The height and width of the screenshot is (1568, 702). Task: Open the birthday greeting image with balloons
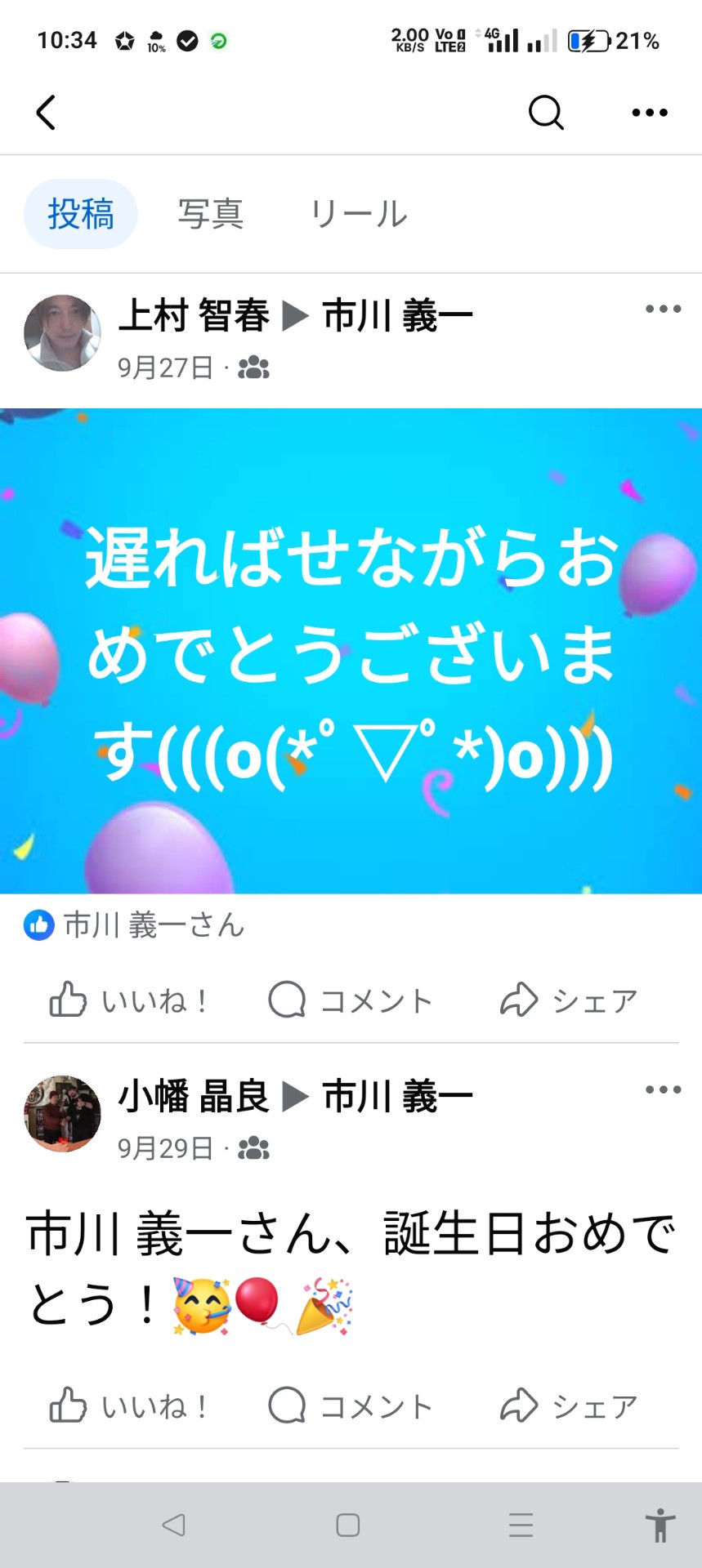coord(351,650)
